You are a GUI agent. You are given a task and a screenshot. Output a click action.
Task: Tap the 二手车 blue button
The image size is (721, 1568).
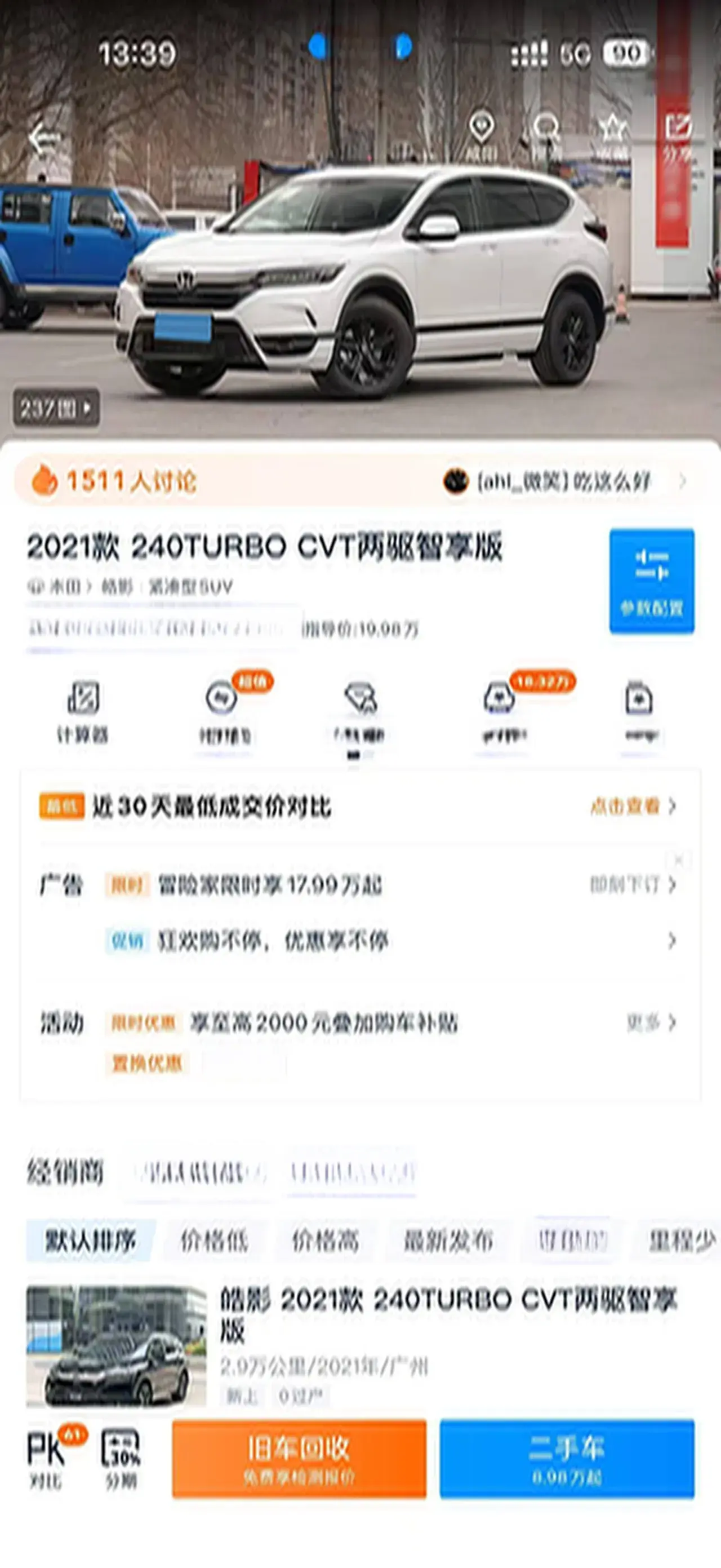567,1459
